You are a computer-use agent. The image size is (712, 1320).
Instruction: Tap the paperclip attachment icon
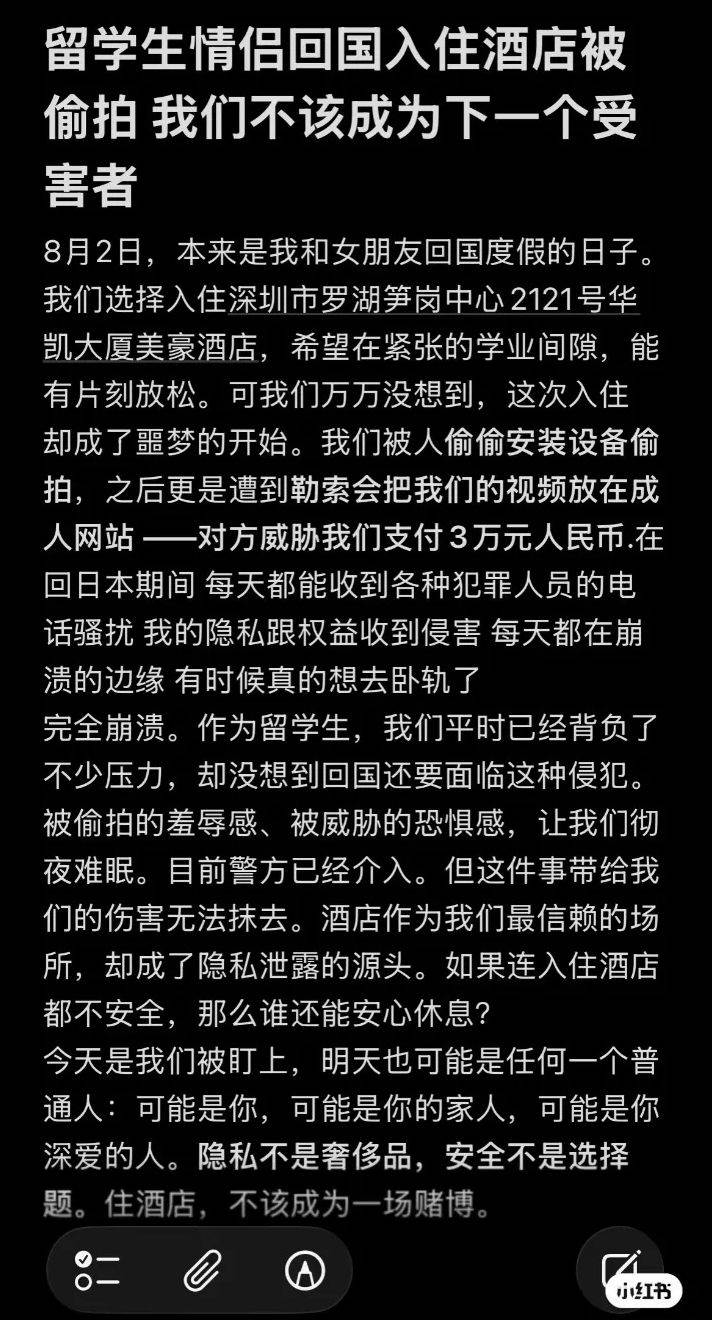pos(200,1270)
